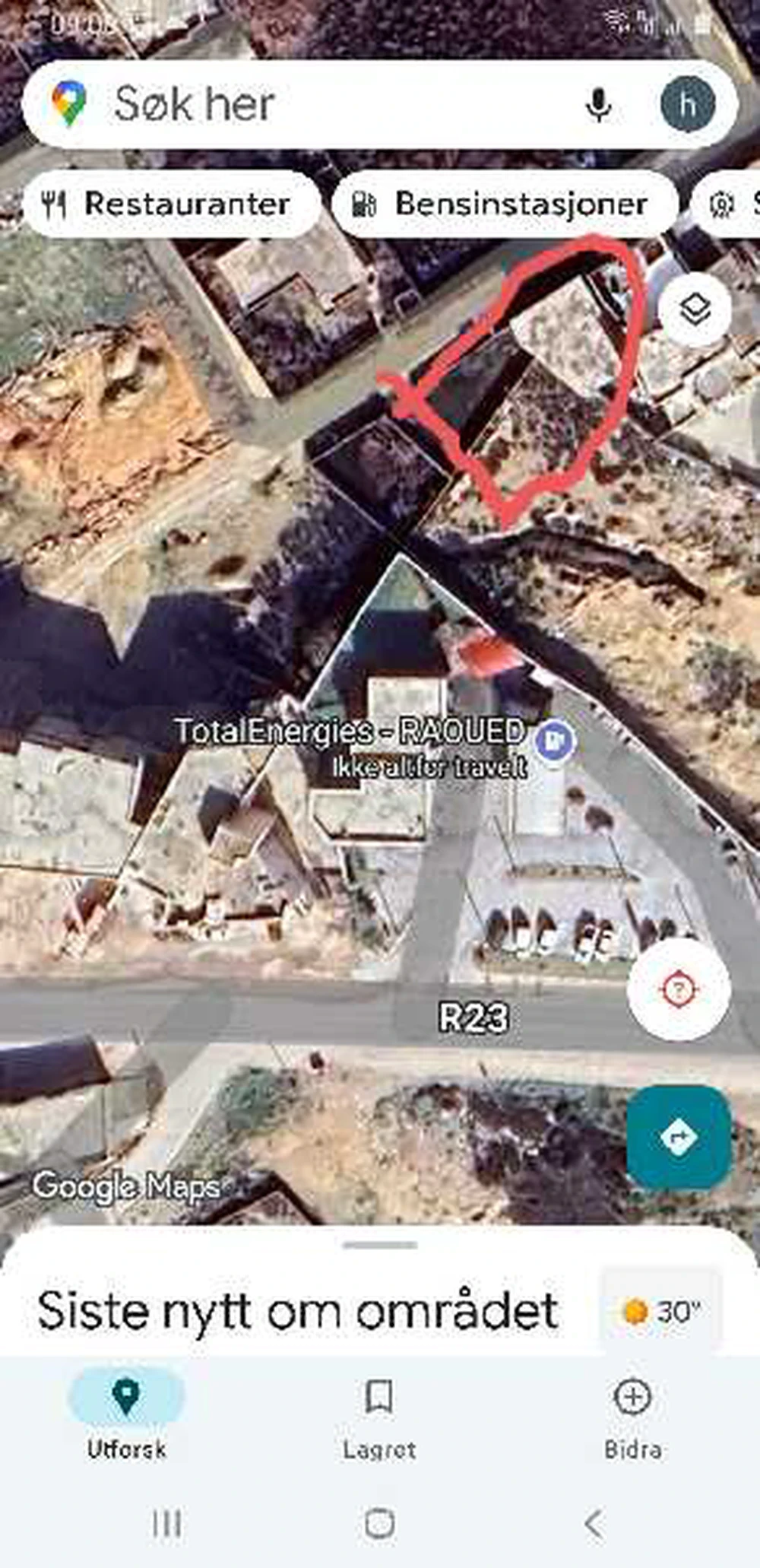Select the Restauranter chip
The image size is (760, 1568).
click(x=171, y=204)
